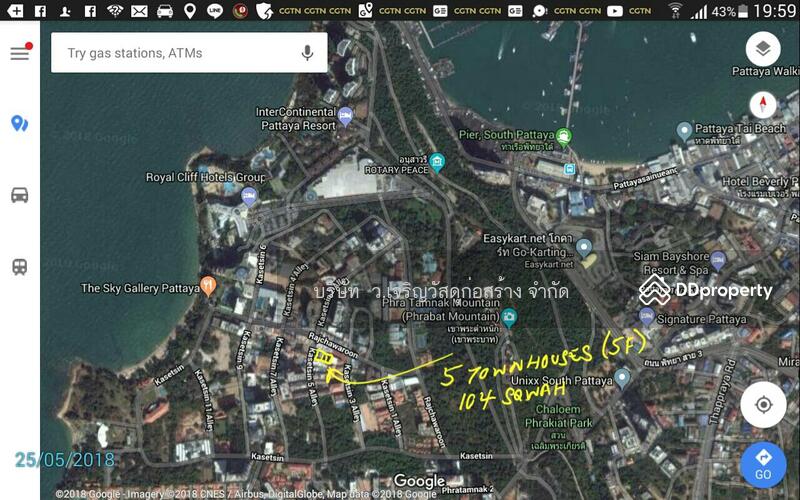The height and width of the screenshot is (500, 800).
Task: Open the map layers selector
Action: click(763, 49)
